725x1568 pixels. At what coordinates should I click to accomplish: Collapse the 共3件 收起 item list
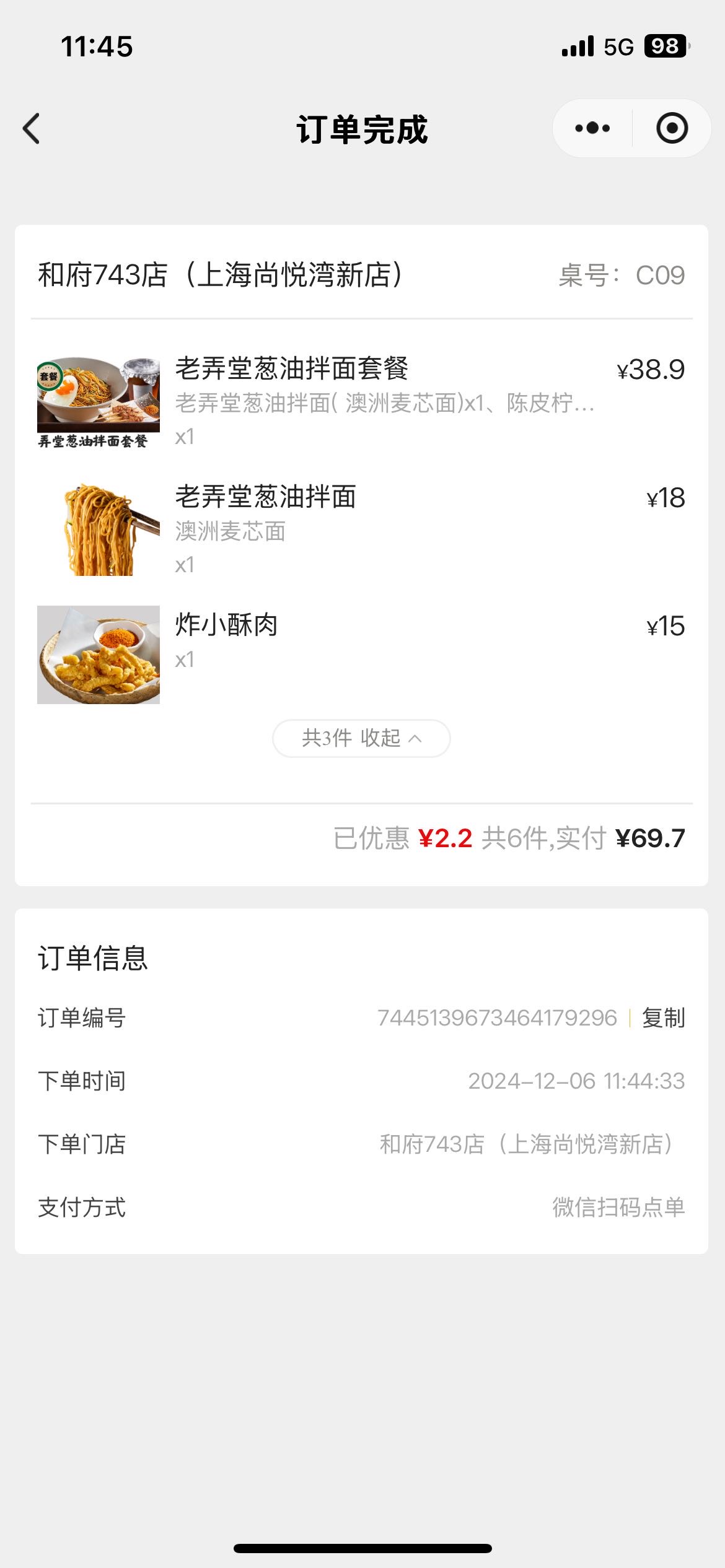(x=361, y=738)
